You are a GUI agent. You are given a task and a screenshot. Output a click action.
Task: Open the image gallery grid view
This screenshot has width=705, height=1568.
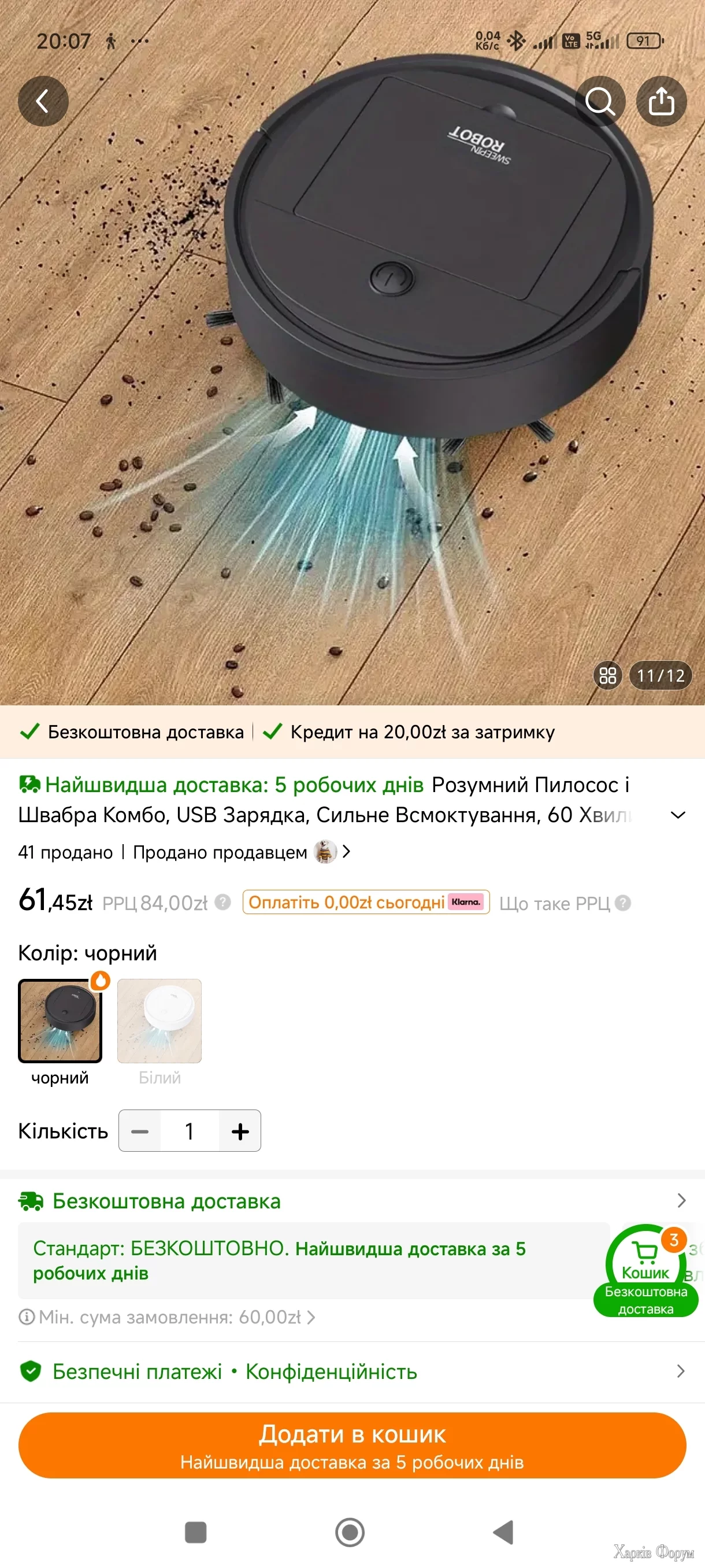tap(607, 676)
